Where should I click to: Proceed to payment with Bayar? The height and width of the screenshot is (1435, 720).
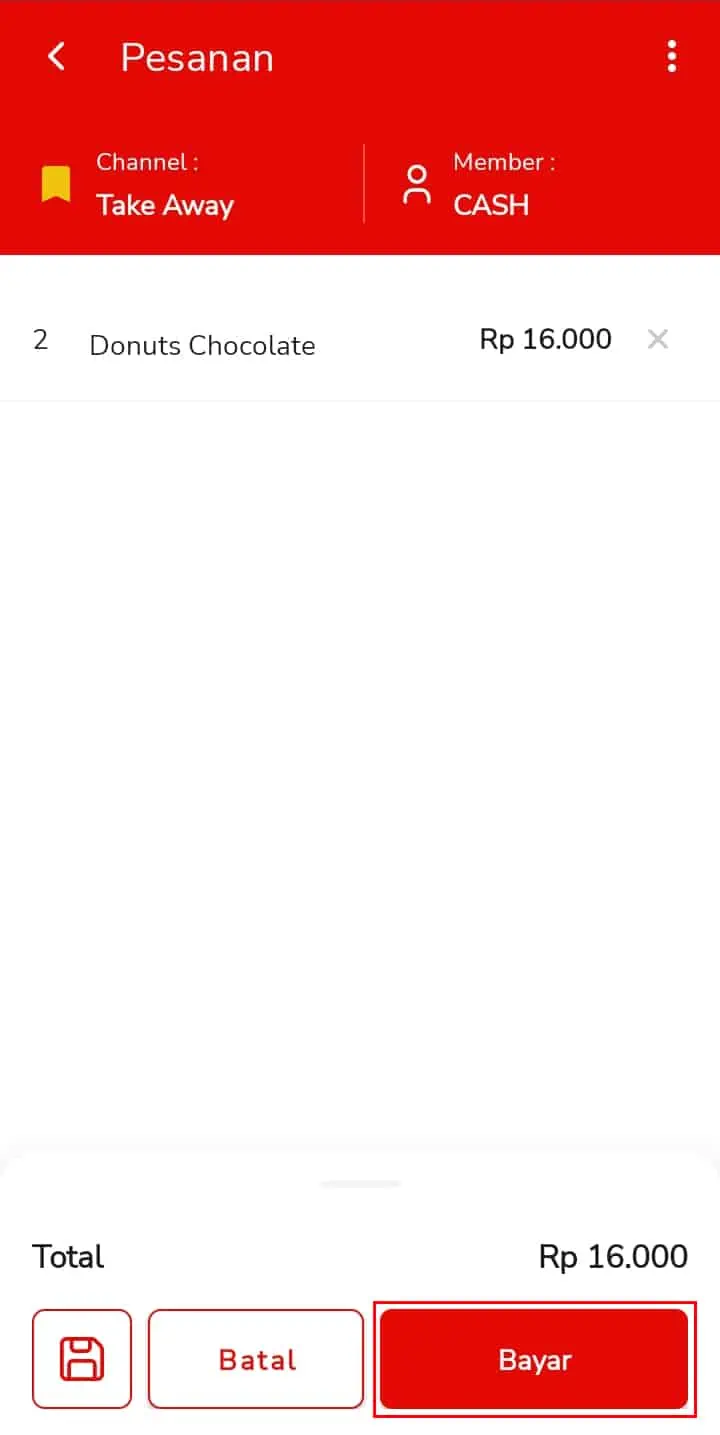click(534, 1359)
